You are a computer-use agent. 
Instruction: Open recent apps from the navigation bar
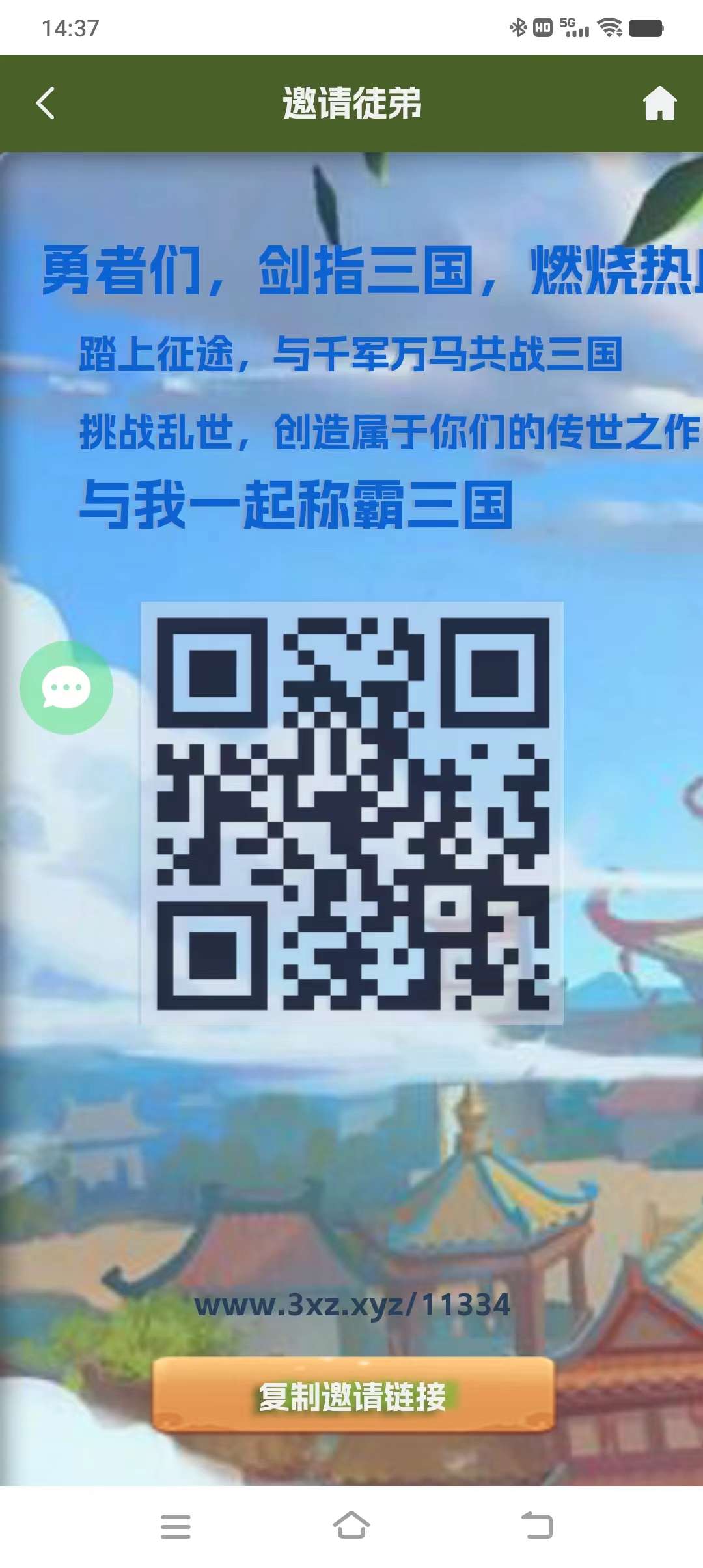click(176, 1526)
